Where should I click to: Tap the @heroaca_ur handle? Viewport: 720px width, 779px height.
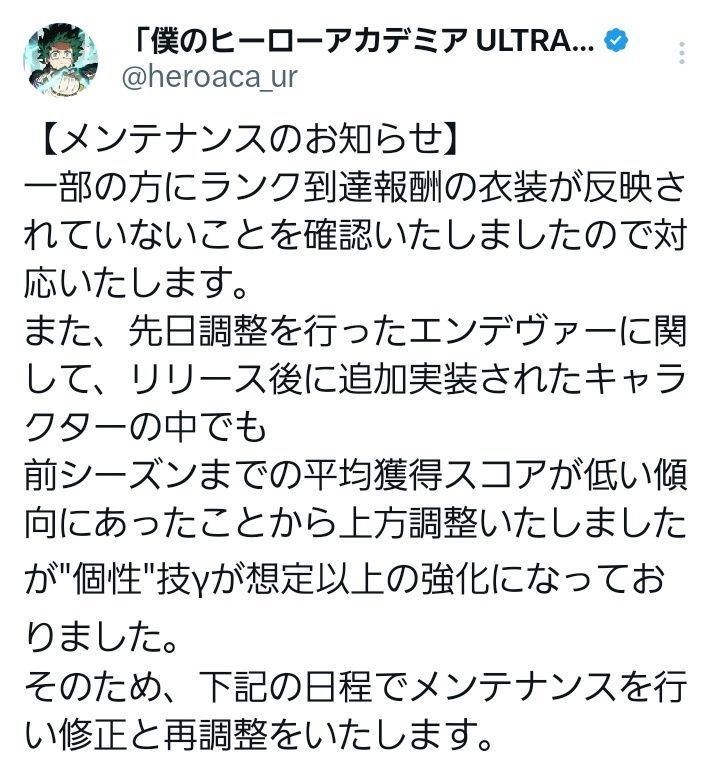(209, 78)
